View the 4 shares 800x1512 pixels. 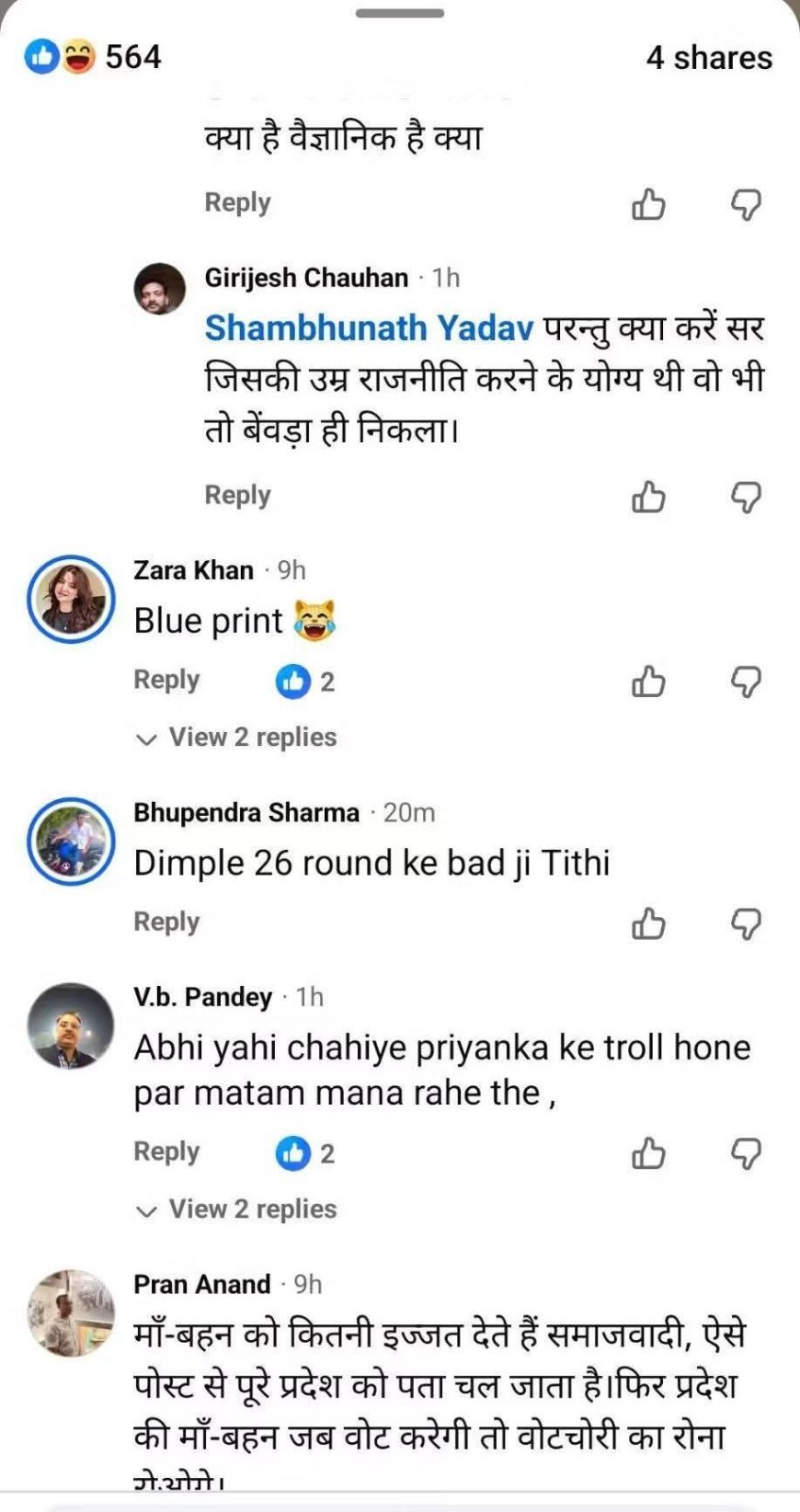pyautogui.click(x=708, y=58)
